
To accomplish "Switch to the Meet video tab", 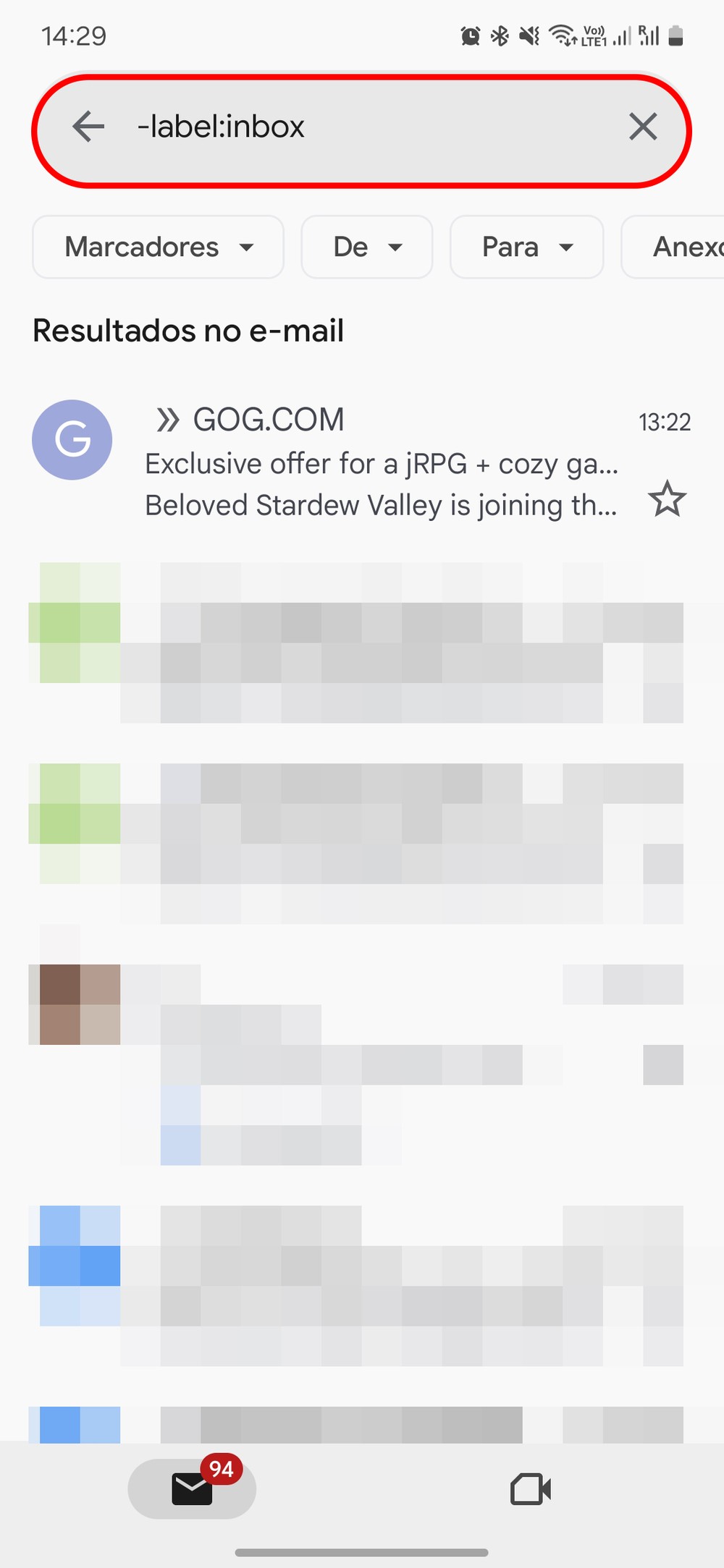I will 531,1489.
